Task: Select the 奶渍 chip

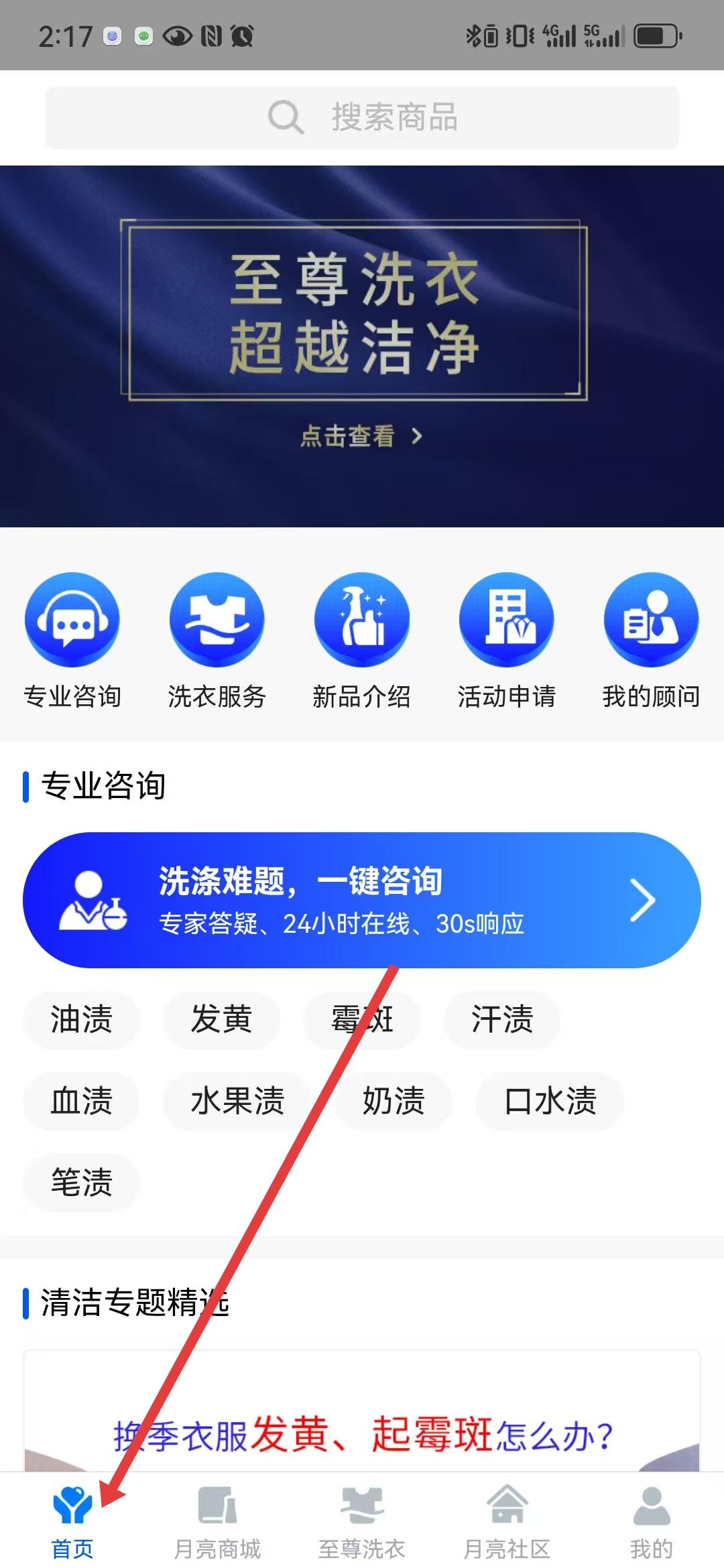Action: point(394,1101)
